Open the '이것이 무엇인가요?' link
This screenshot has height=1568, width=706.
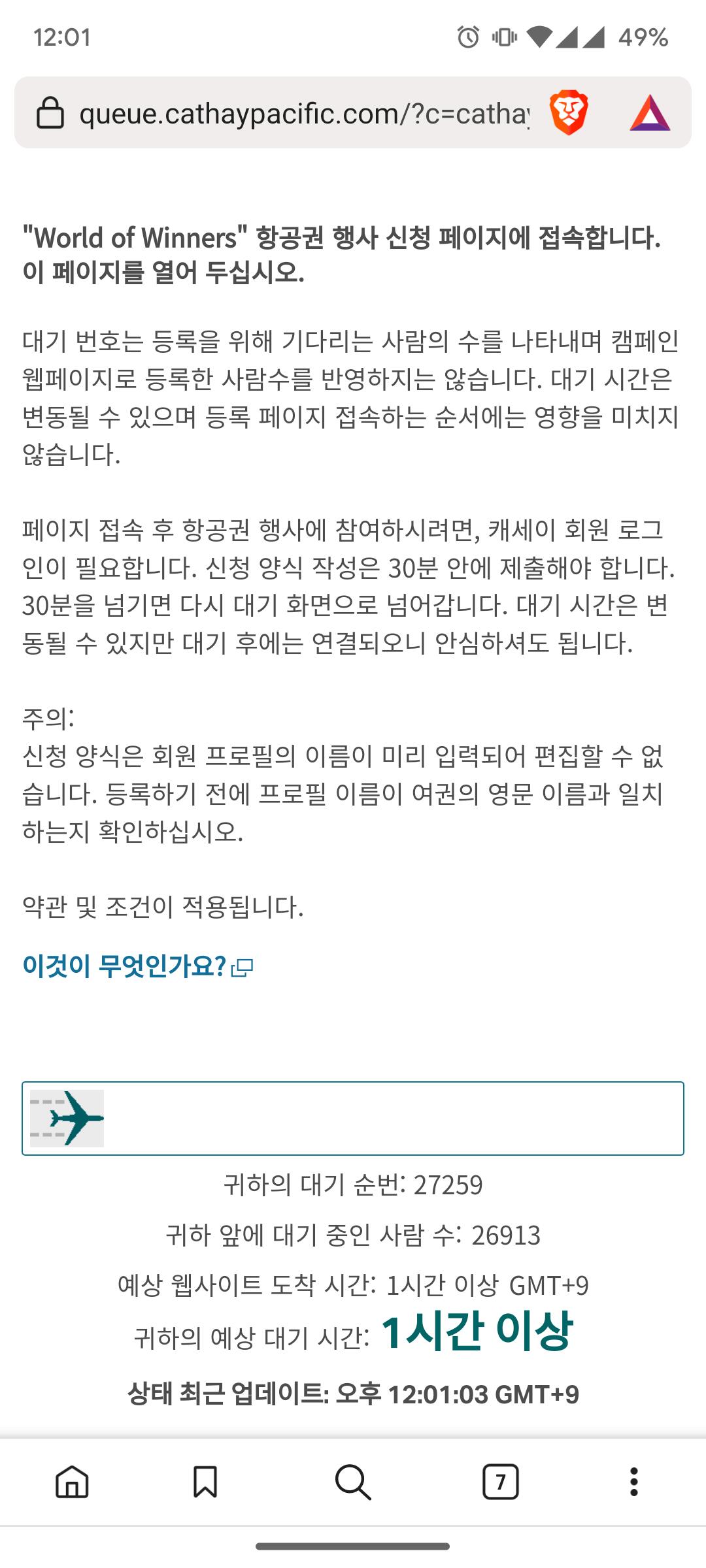coord(138,966)
